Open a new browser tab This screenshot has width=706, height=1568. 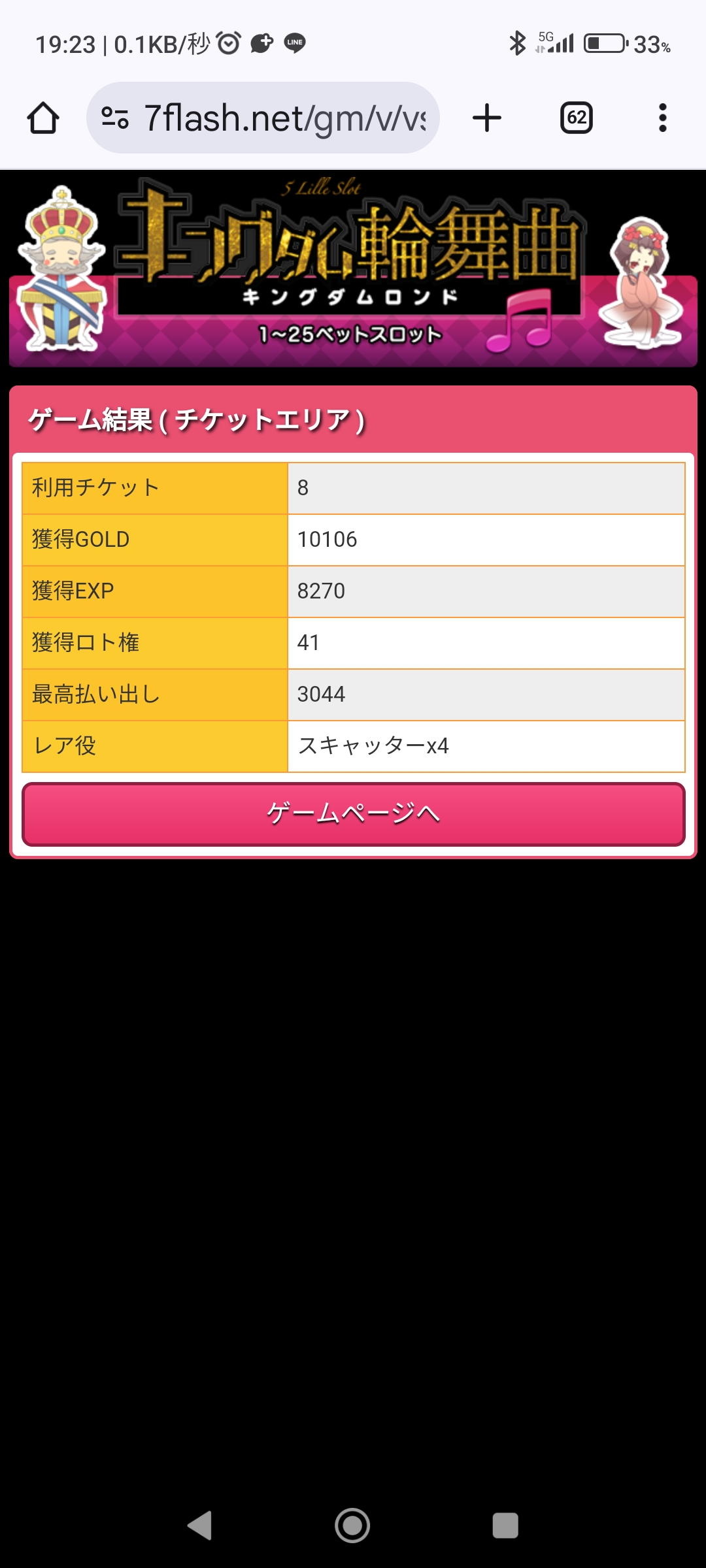487,118
